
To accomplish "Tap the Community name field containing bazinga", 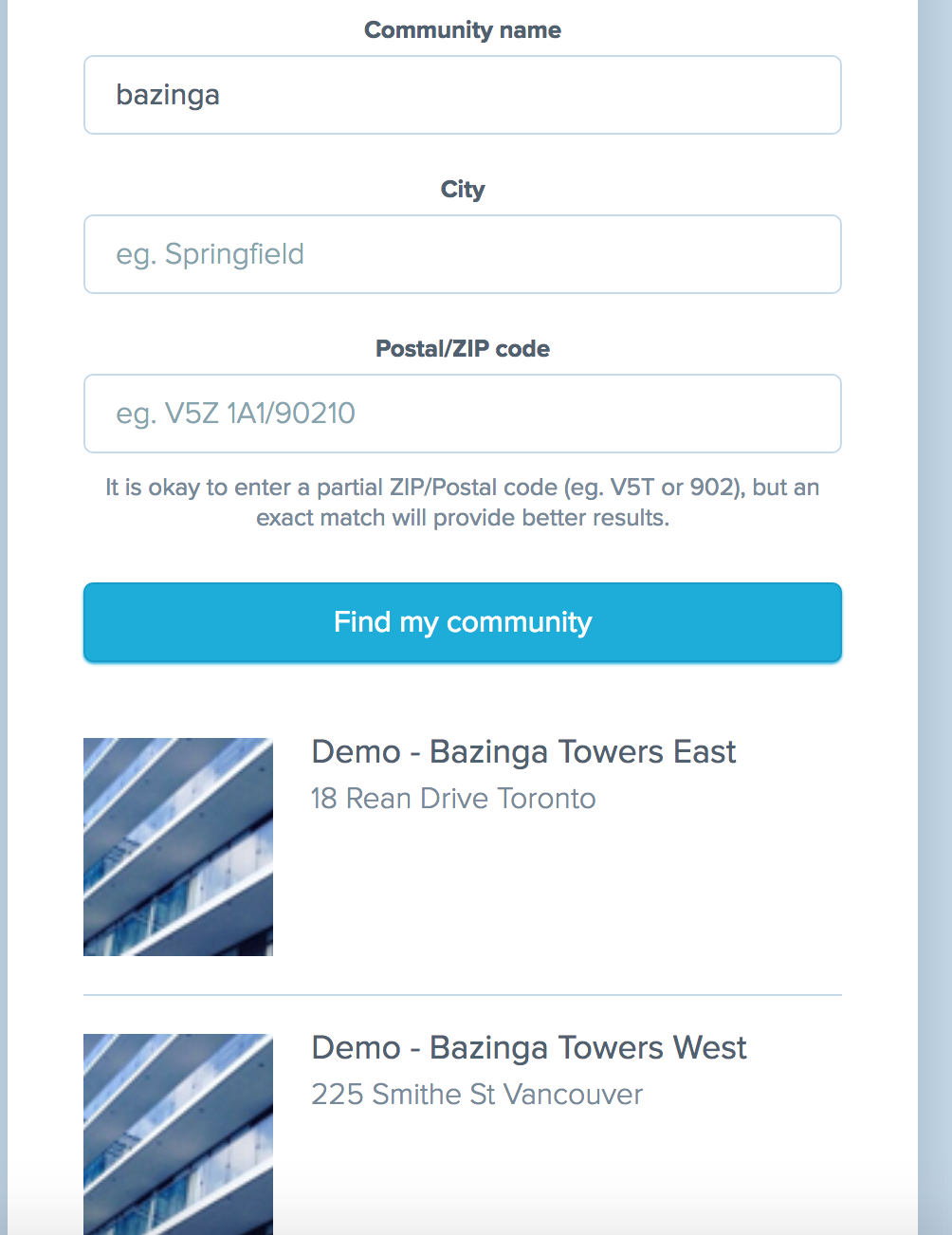I will 462,95.
